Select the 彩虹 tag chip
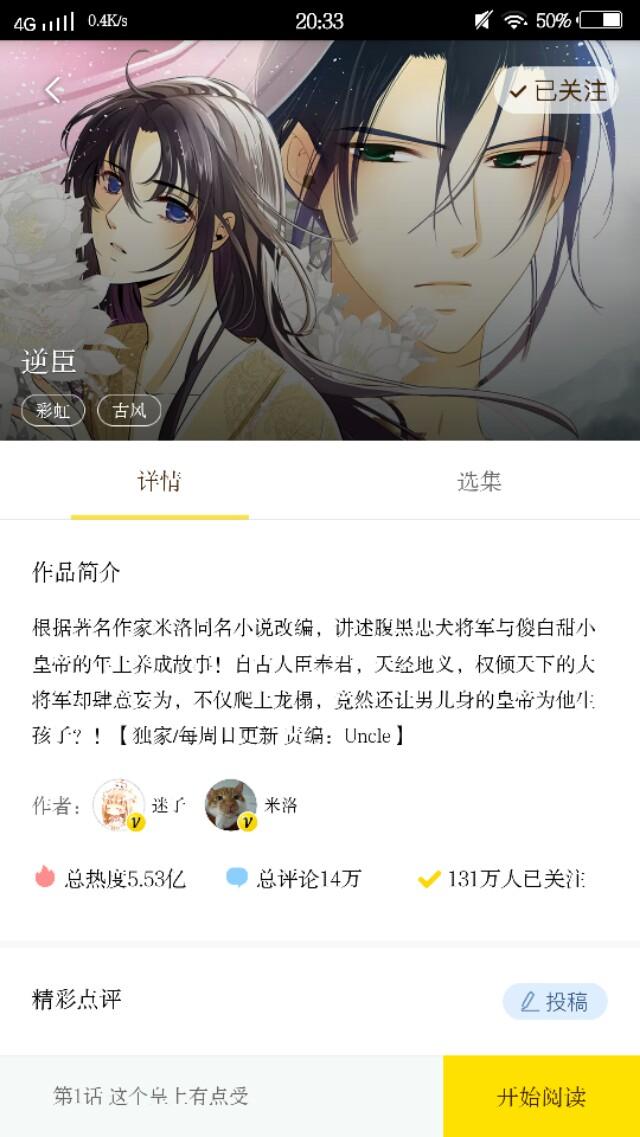Image resolution: width=640 pixels, height=1137 pixels. tap(53, 410)
